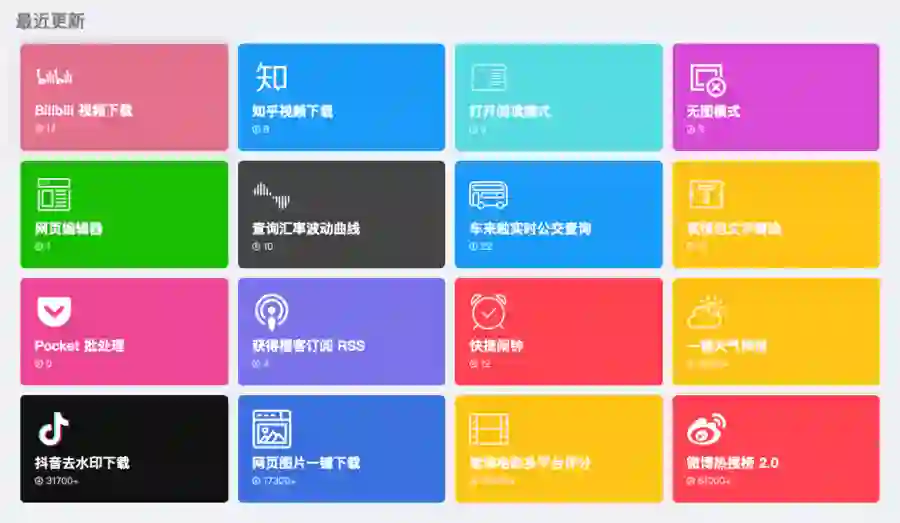The width and height of the screenshot is (900, 523).
Task: Open the 无图模式 shortcut
Action: click(x=776, y=97)
